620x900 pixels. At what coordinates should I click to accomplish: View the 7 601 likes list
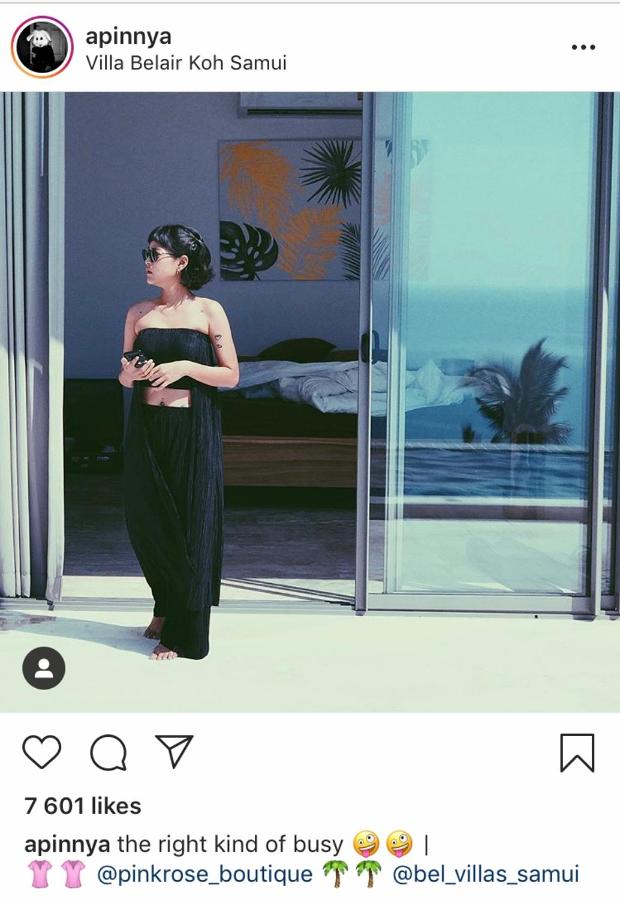(x=82, y=805)
